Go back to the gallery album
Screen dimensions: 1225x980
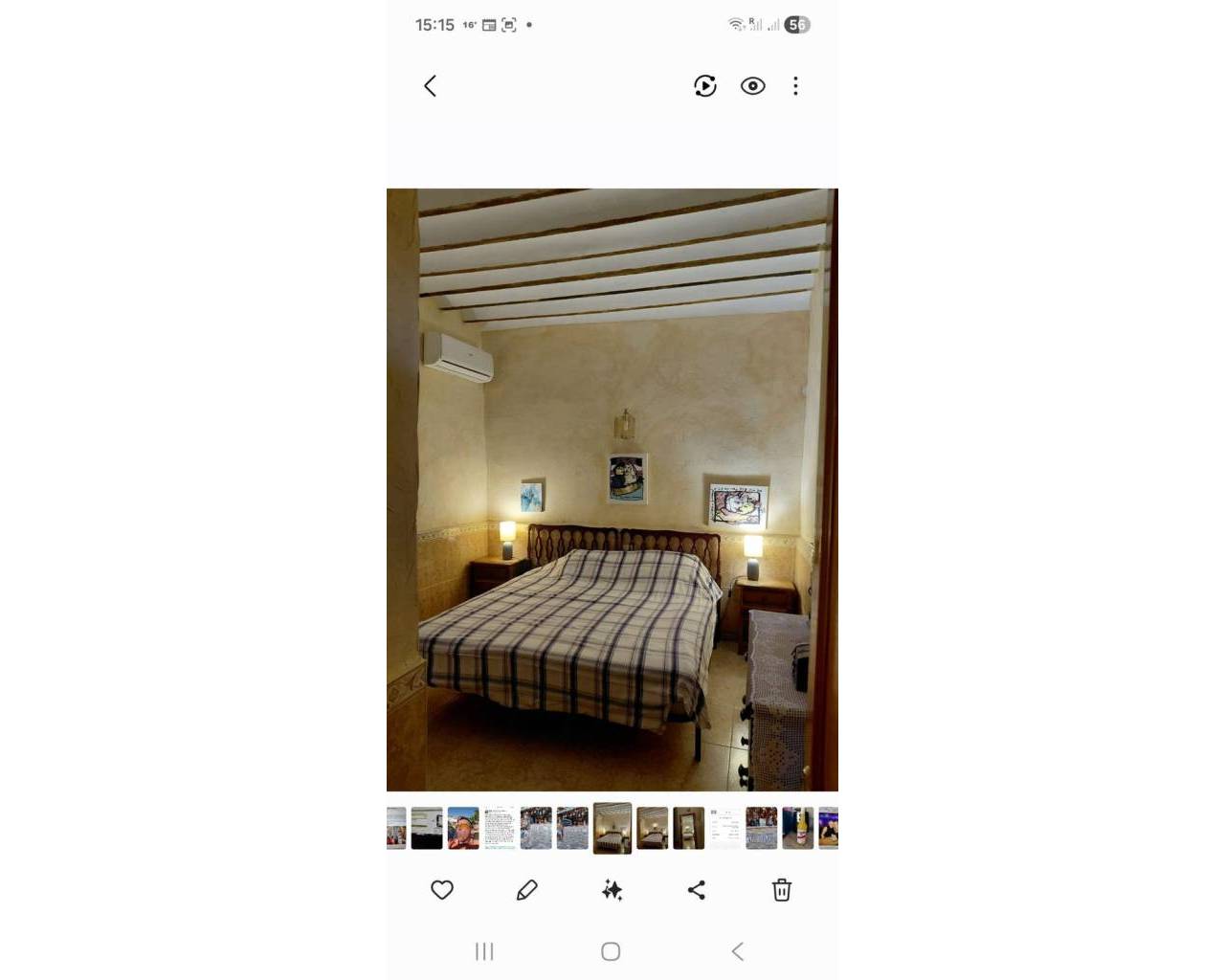[x=430, y=86]
